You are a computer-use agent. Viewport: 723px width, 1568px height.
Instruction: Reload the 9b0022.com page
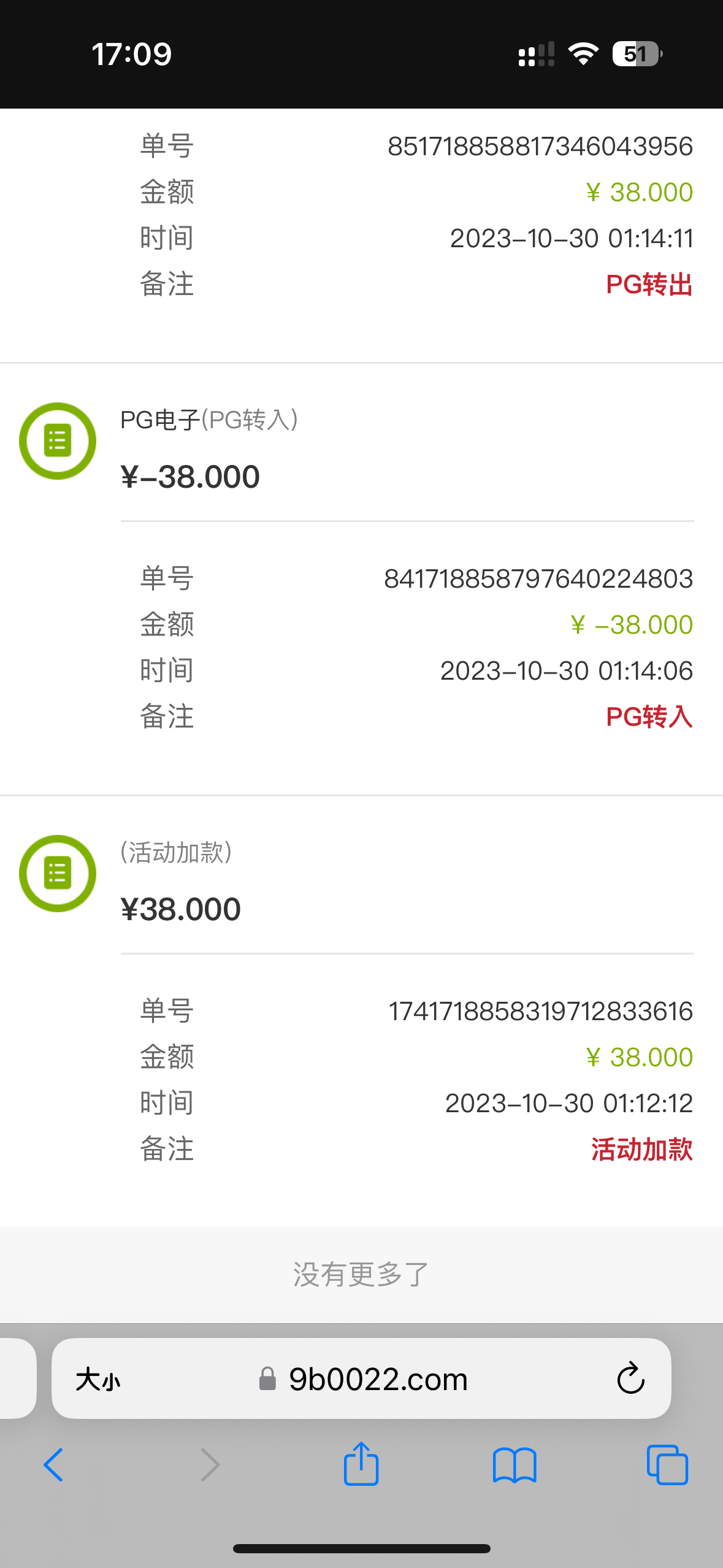(x=630, y=1379)
